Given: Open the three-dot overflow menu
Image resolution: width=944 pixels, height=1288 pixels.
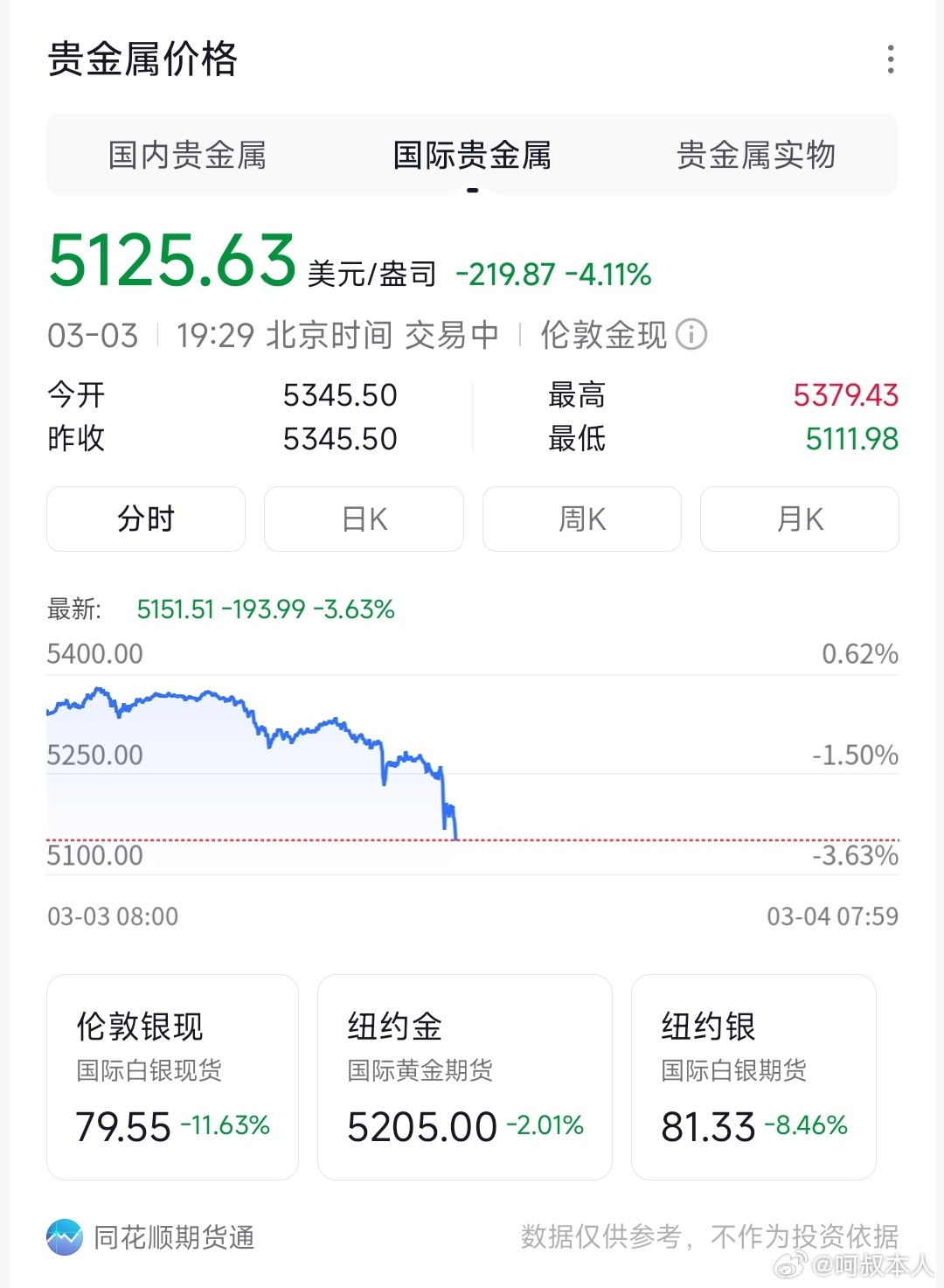Looking at the screenshot, I should (x=889, y=59).
